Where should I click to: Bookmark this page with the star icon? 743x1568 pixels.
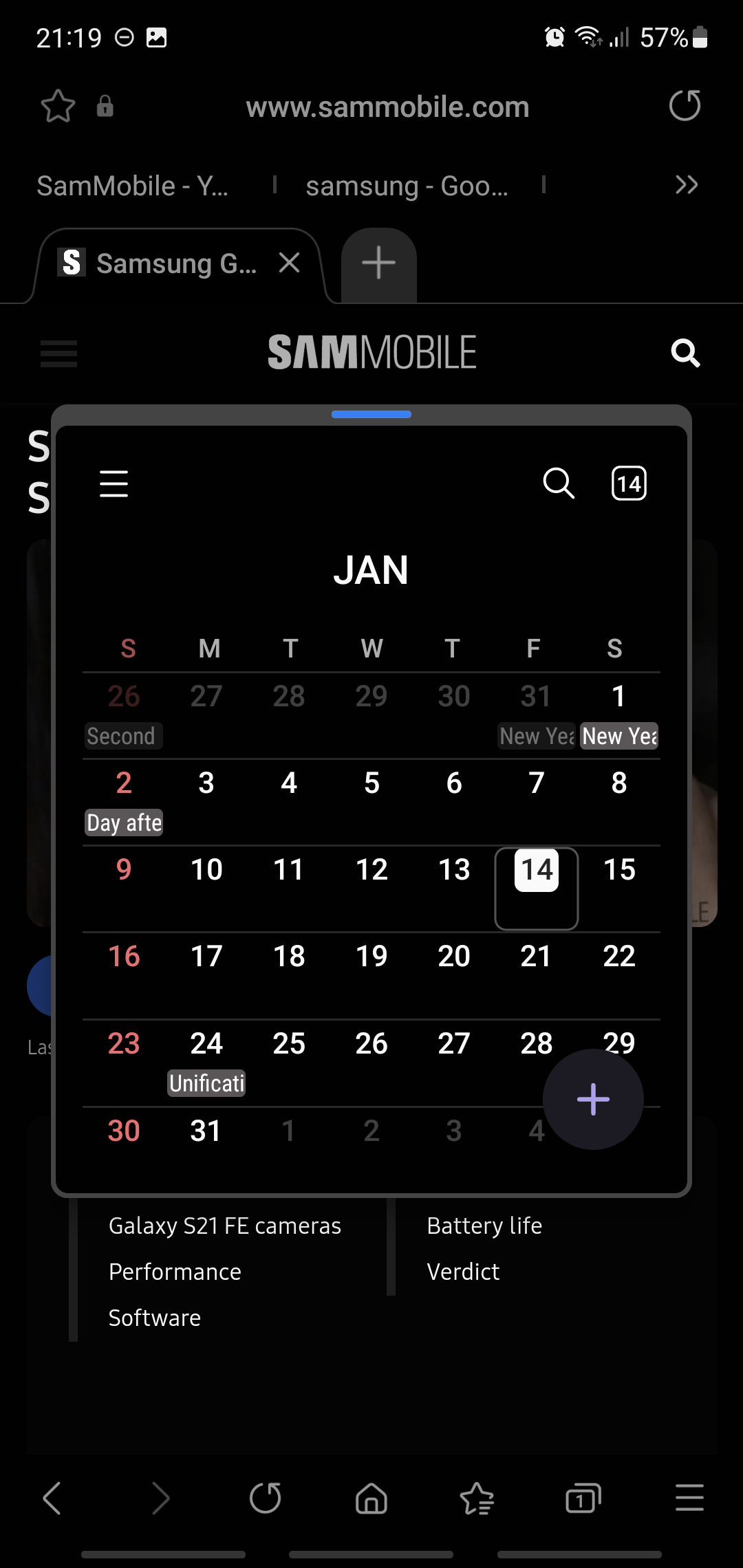(x=58, y=107)
